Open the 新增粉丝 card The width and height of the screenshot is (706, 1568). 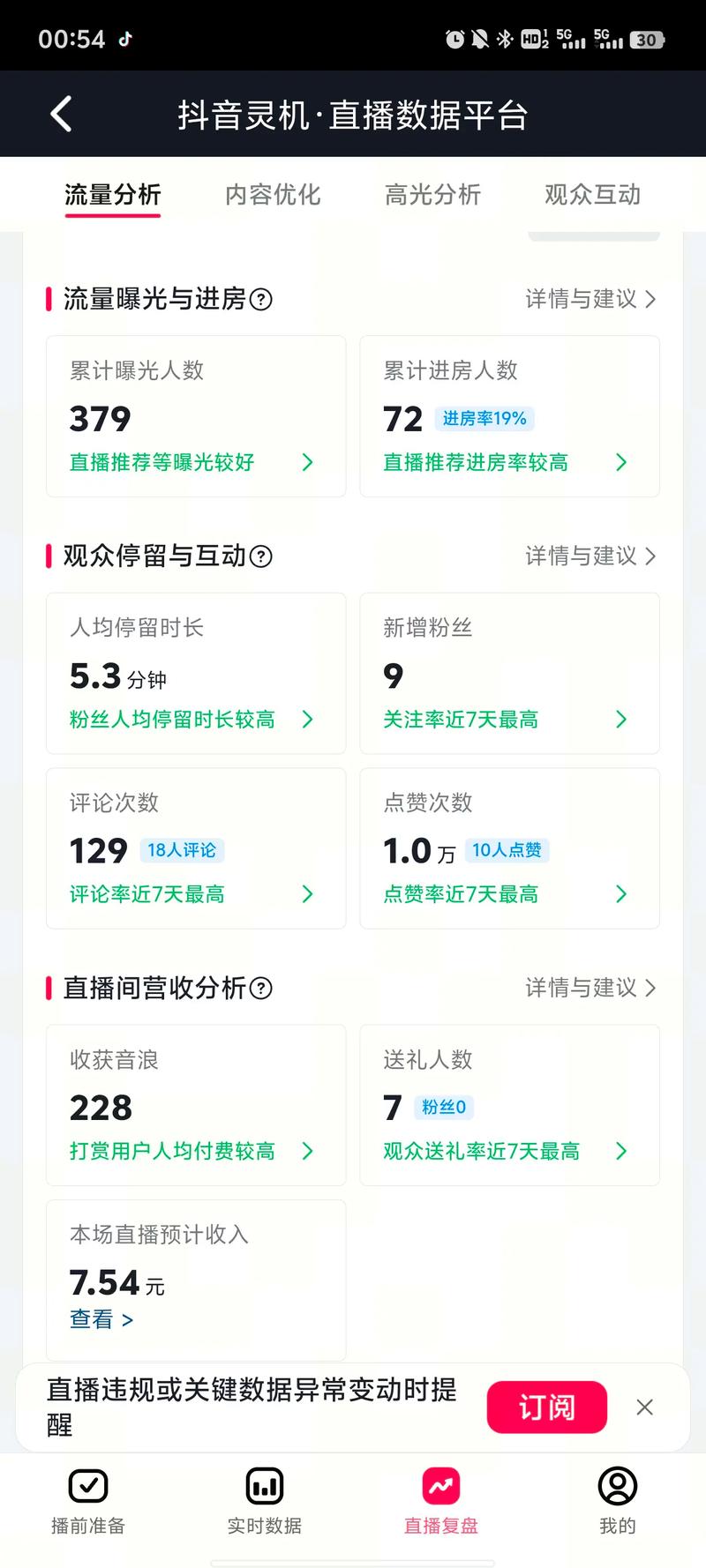pyautogui.click(x=509, y=673)
